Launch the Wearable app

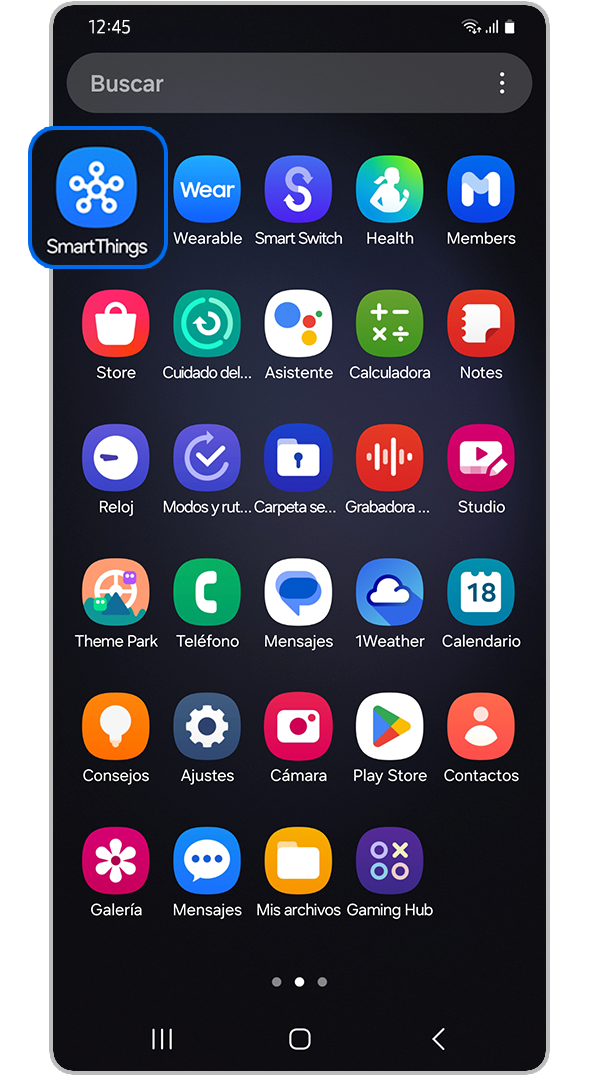point(207,190)
